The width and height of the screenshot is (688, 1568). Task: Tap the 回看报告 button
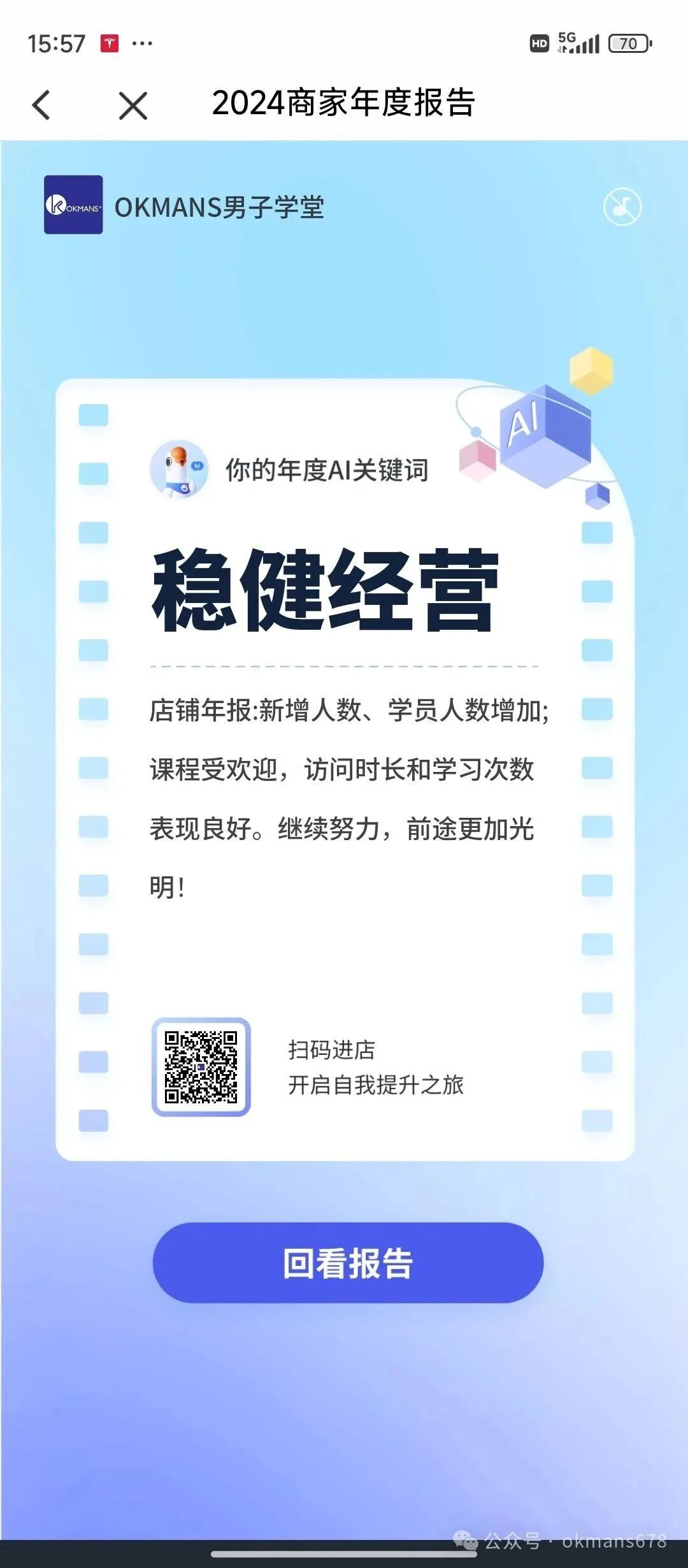tap(348, 1262)
